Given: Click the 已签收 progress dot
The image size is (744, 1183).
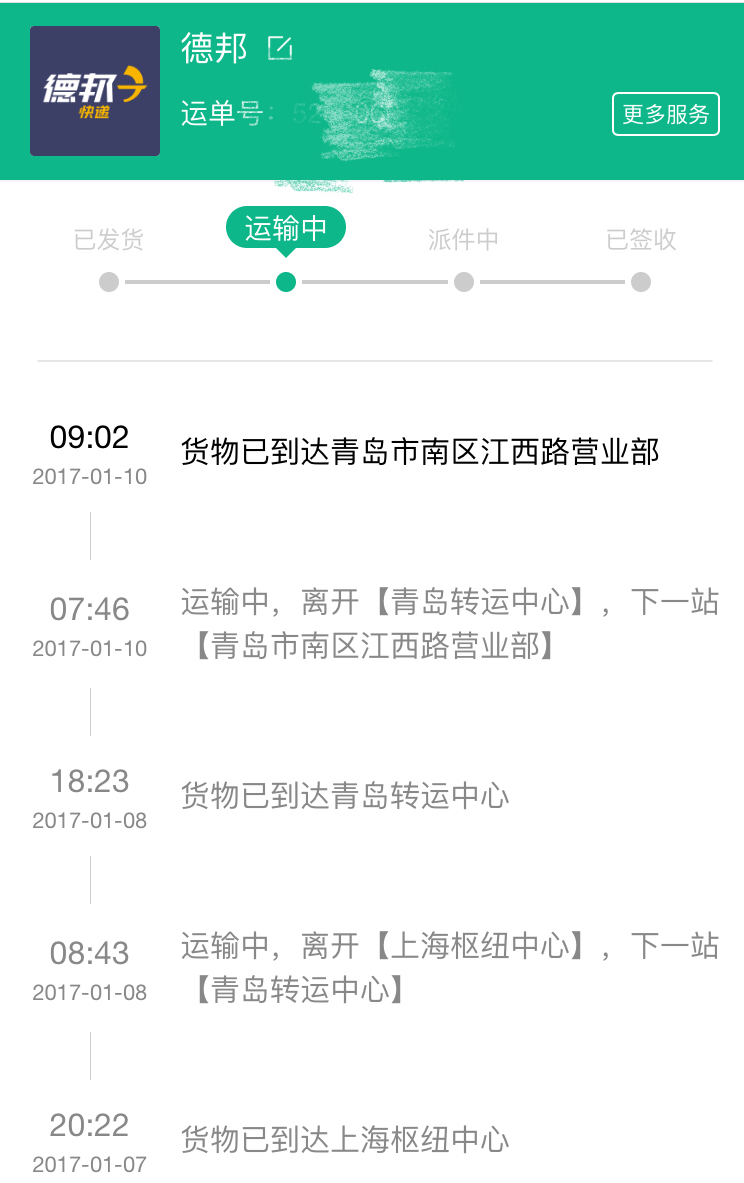Looking at the screenshot, I should [x=640, y=282].
